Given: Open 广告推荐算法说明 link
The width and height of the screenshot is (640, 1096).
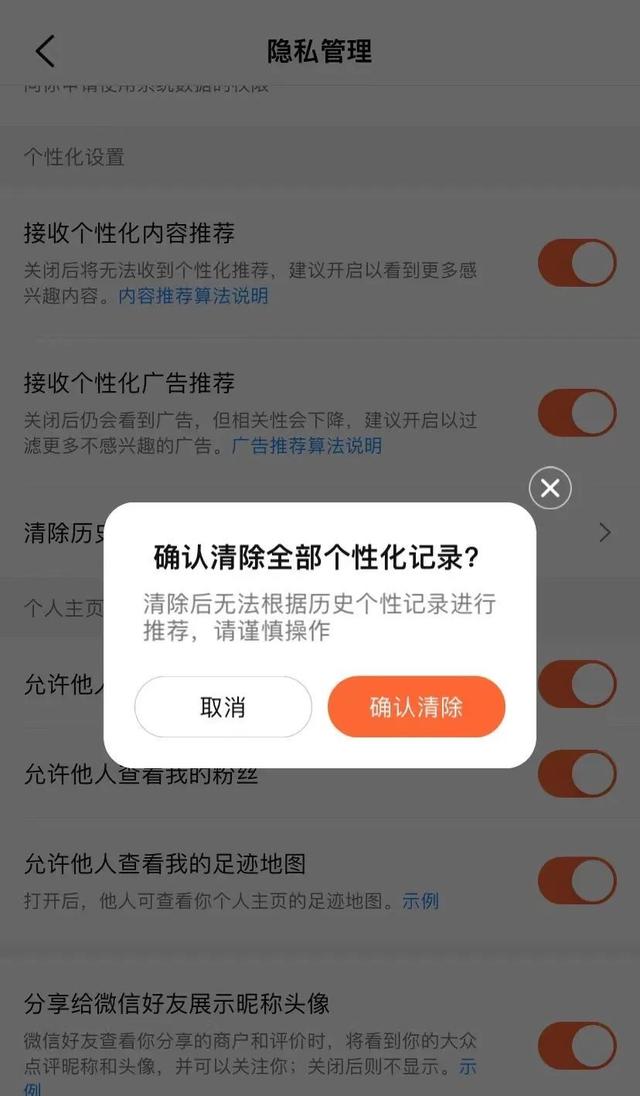Looking at the screenshot, I should pos(306,446).
